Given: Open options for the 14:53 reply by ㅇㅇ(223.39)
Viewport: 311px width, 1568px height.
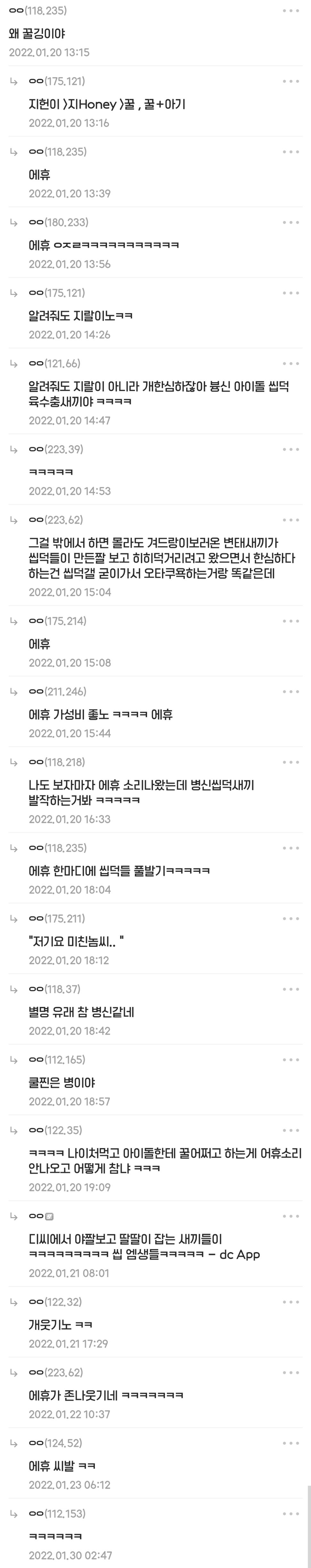Looking at the screenshot, I should coord(290,450).
